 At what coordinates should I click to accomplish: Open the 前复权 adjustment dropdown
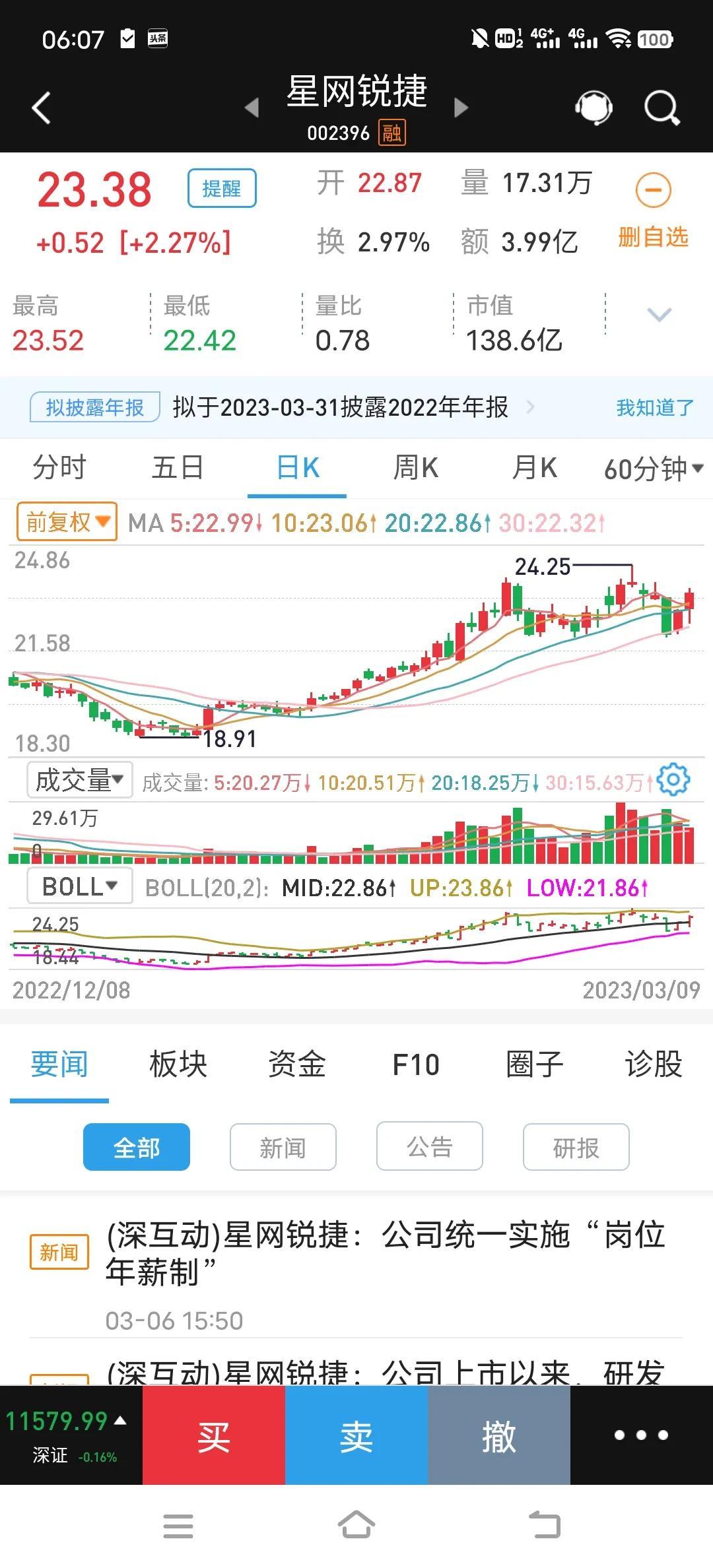point(66,521)
